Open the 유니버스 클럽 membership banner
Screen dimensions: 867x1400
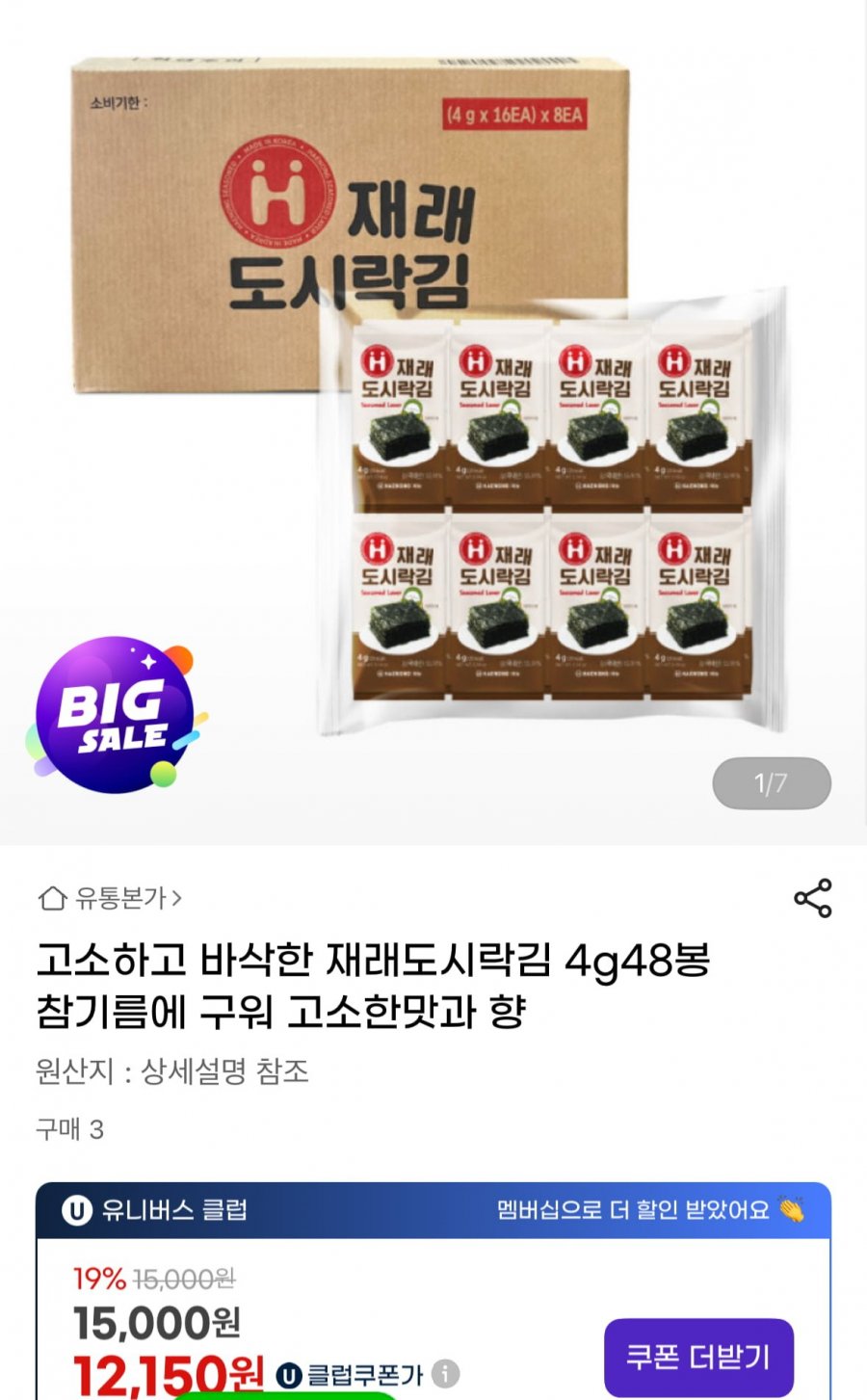pos(433,1210)
